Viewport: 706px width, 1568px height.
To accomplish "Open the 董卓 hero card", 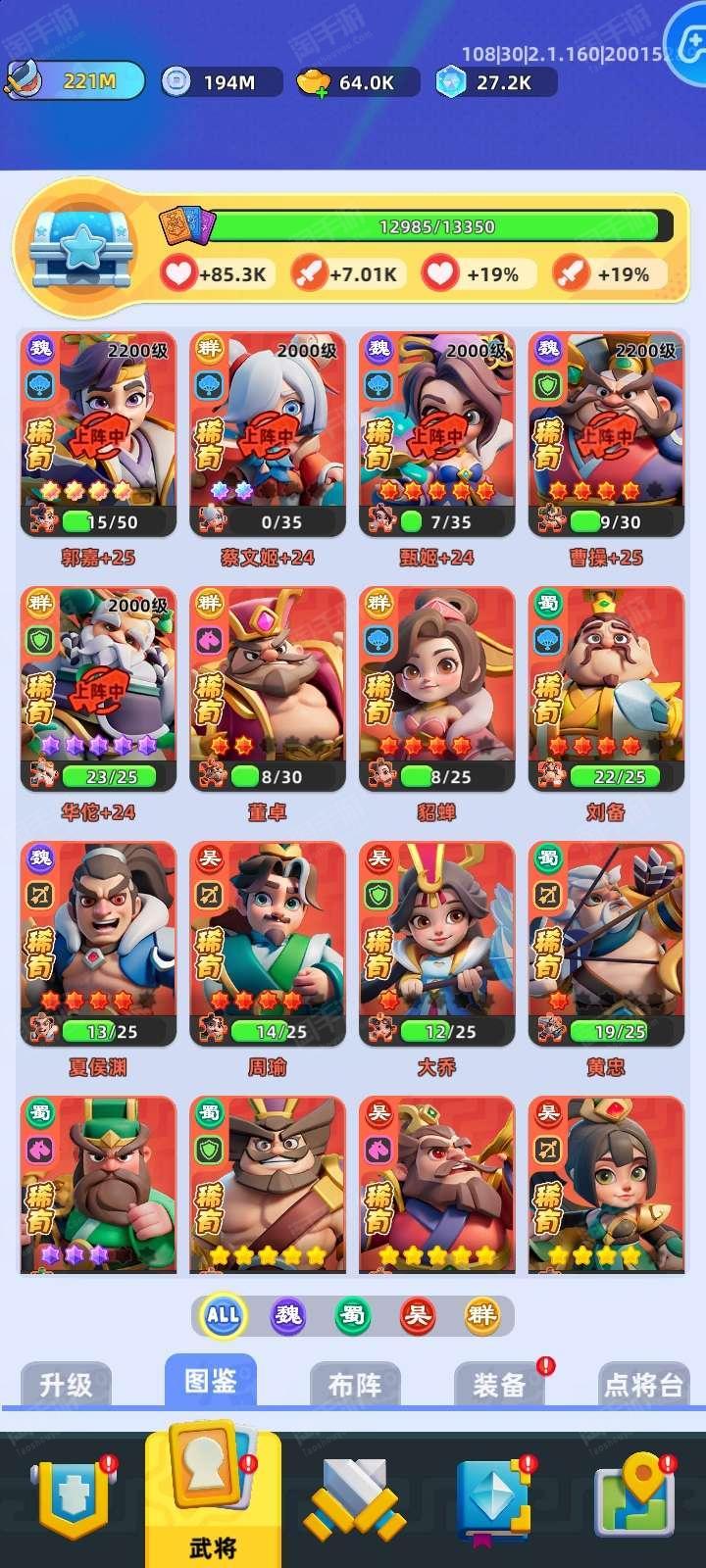I will pyautogui.click(x=268, y=689).
